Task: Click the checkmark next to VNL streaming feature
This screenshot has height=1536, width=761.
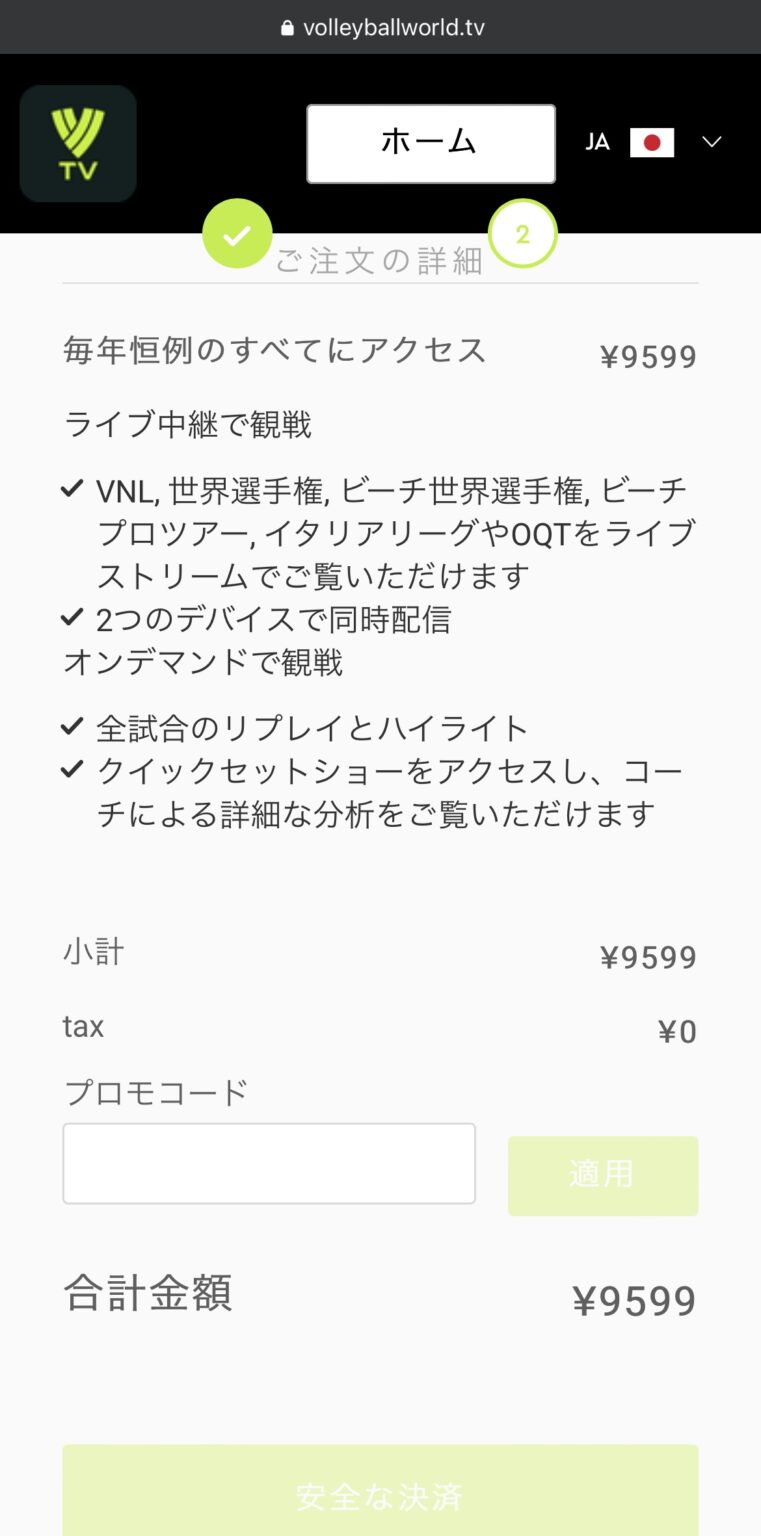Action: coord(71,488)
